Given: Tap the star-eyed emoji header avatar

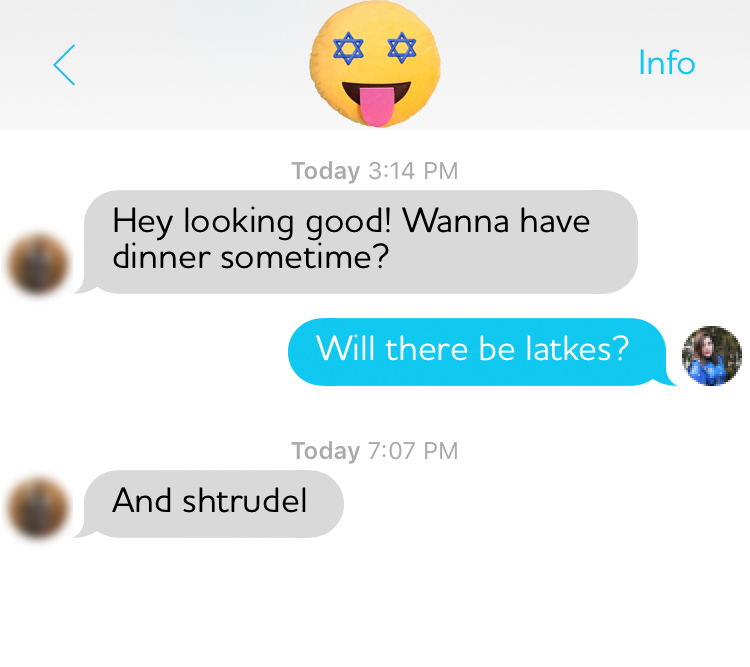Looking at the screenshot, I should click(x=374, y=72).
